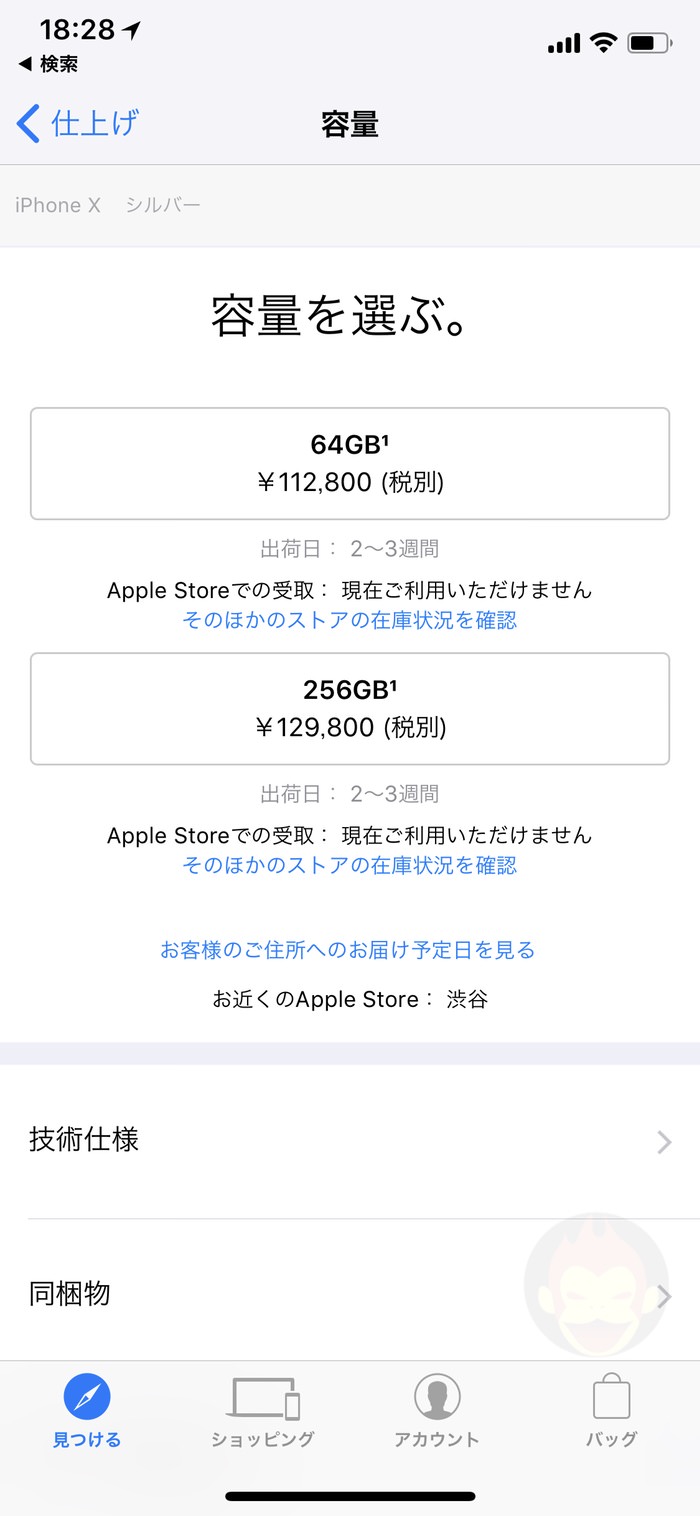This screenshot has width=700, height=1516.
Task: Open the 同梱物 row
Action: click(350, 1294)
